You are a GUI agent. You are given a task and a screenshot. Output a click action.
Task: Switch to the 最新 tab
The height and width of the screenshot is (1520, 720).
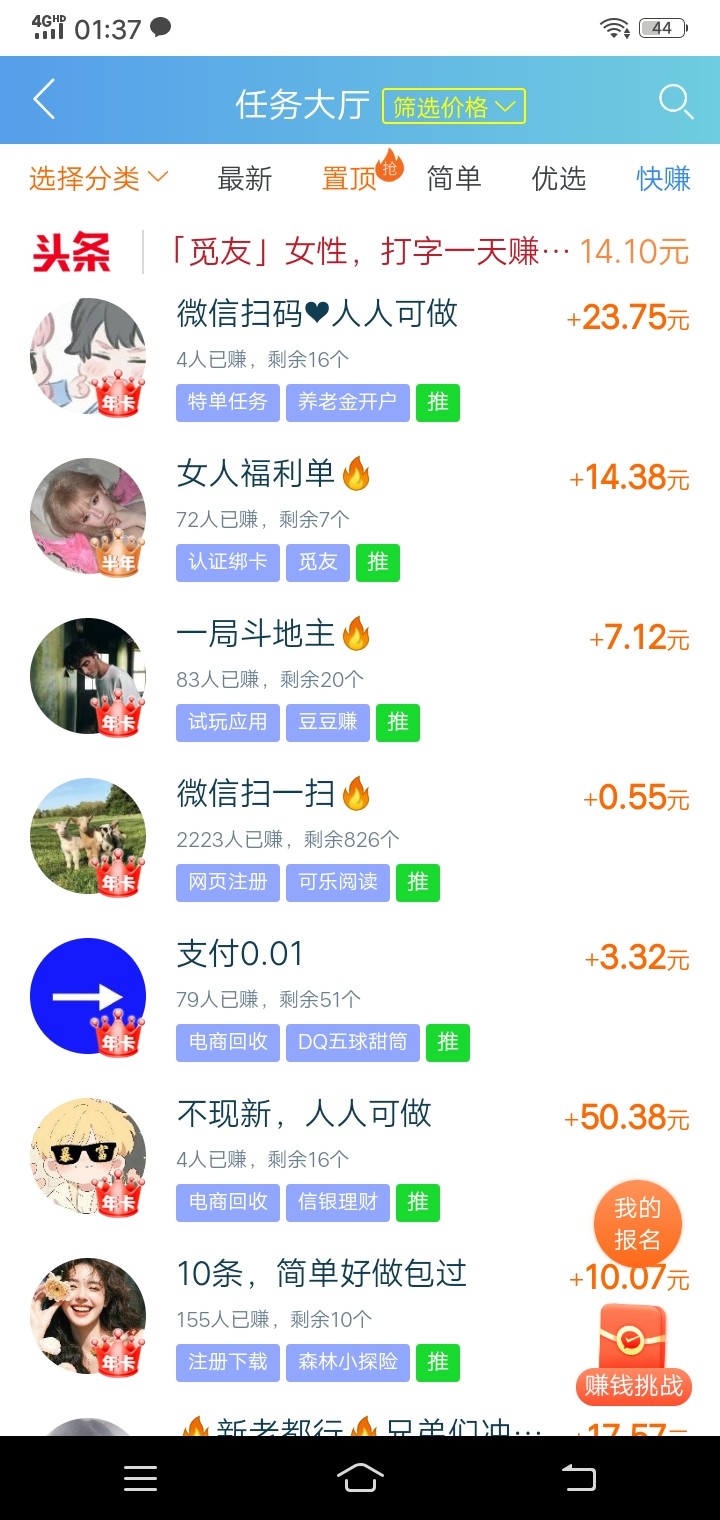click(x=245, y=179)
